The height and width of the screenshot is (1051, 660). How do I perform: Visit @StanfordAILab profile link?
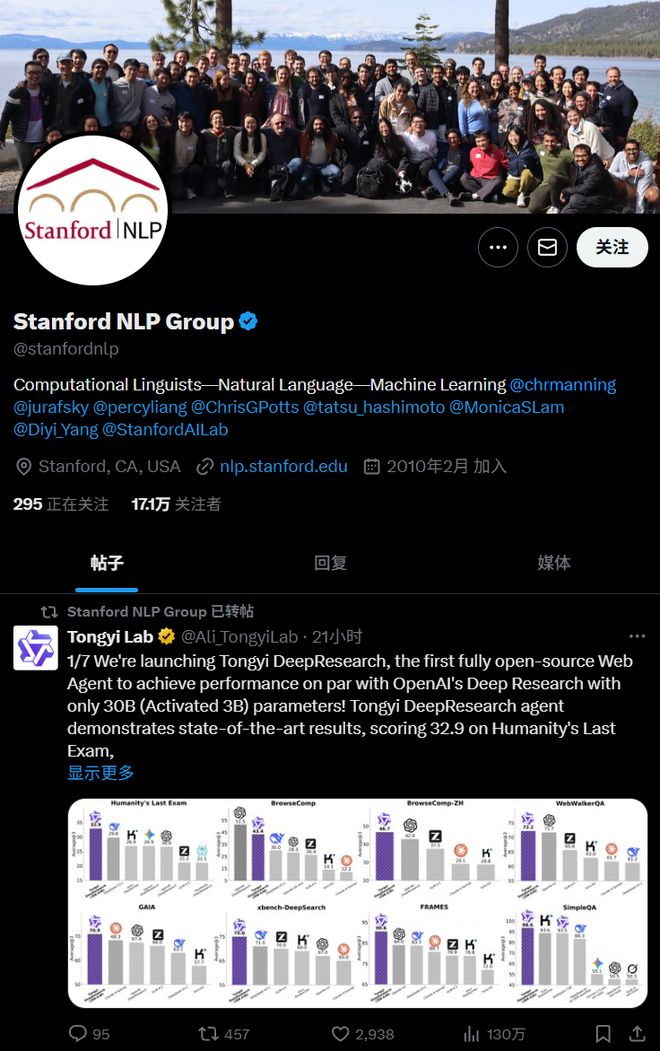click(166, 429)
